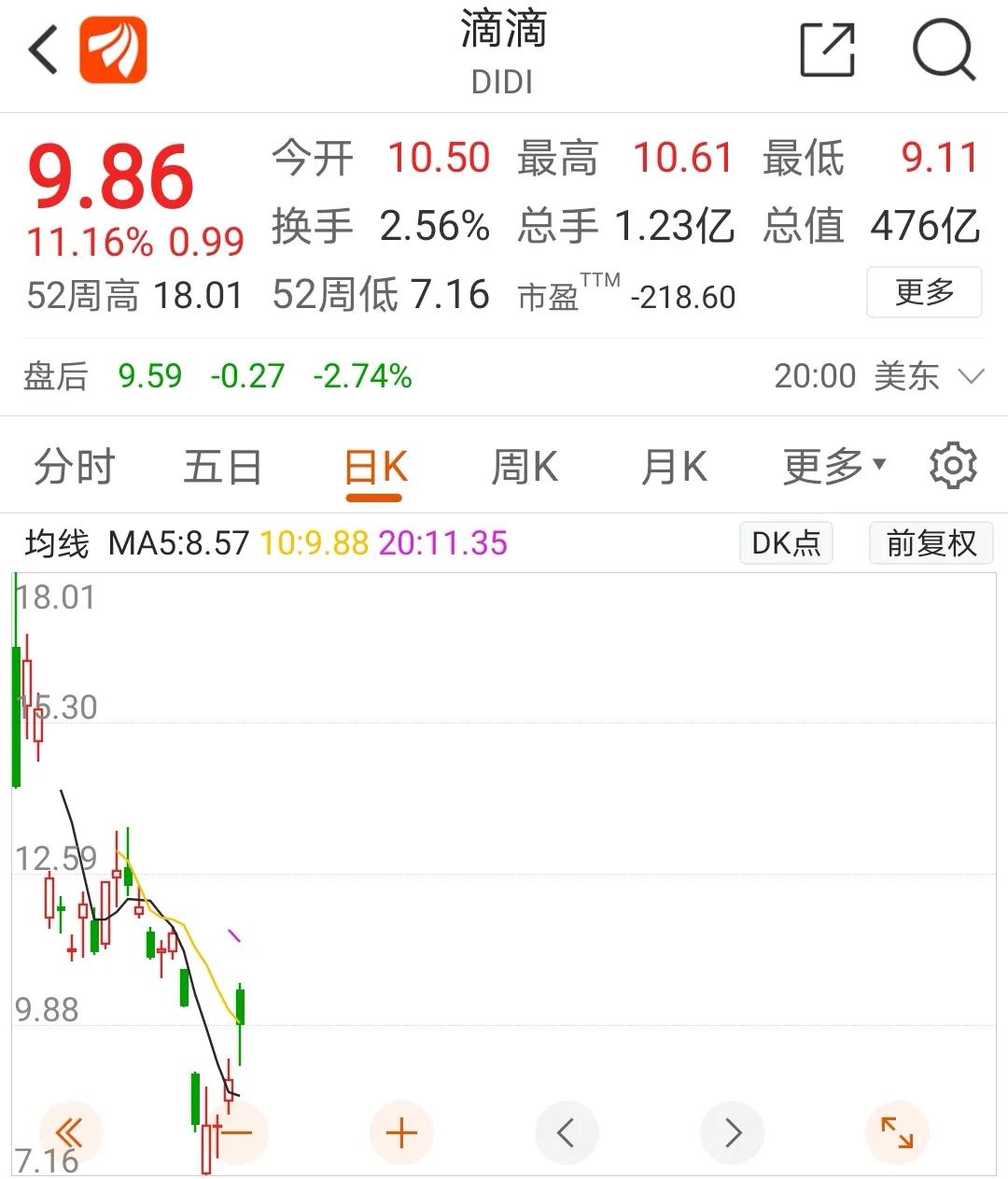Tap 更多 button for more quote details

[x=923, y=292]
